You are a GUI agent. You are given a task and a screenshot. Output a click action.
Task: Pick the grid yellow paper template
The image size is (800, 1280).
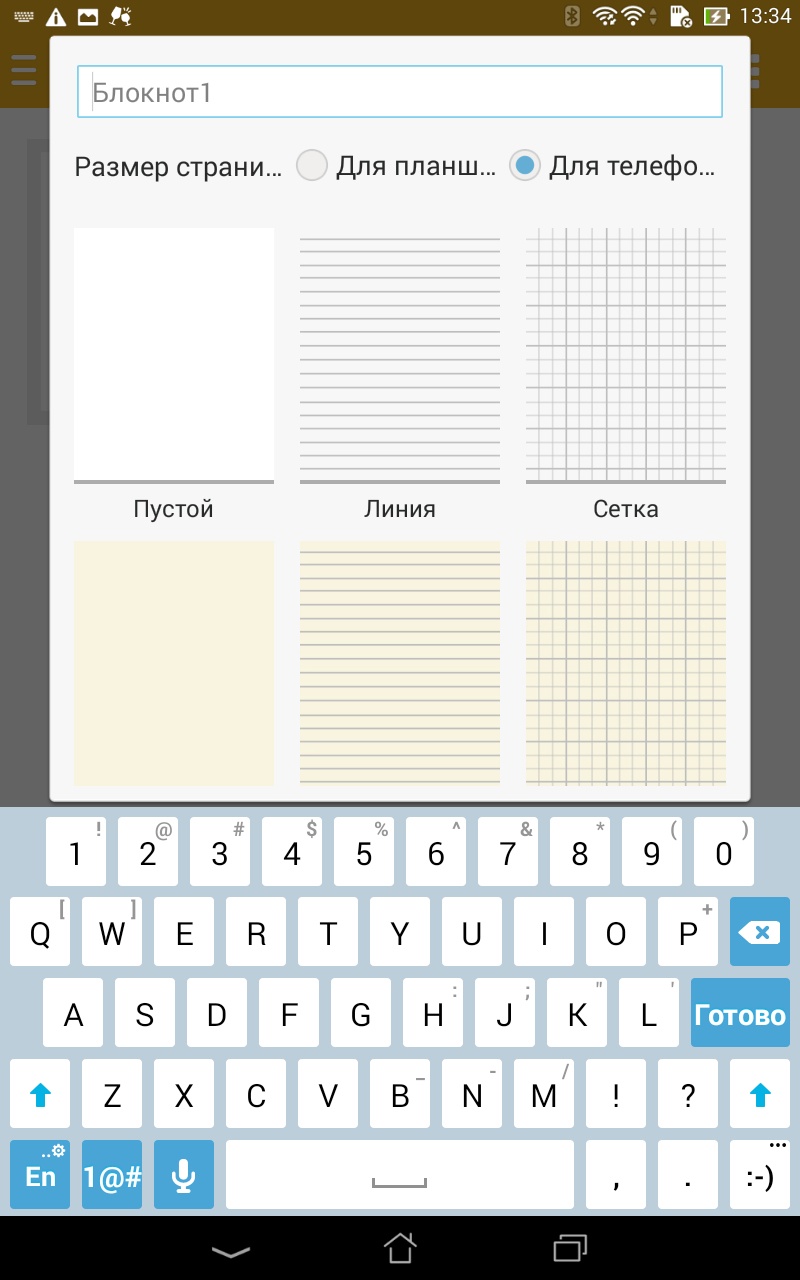[x=626, y=663]
